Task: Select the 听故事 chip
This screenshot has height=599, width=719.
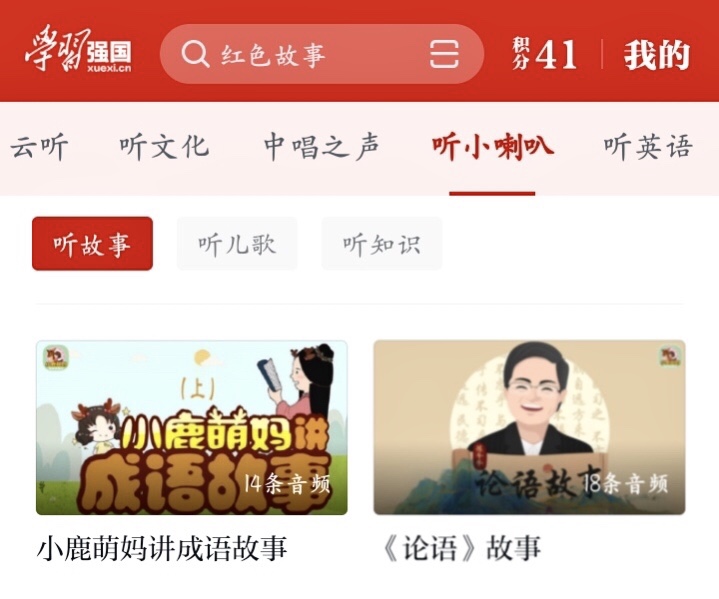Action: 92,244
